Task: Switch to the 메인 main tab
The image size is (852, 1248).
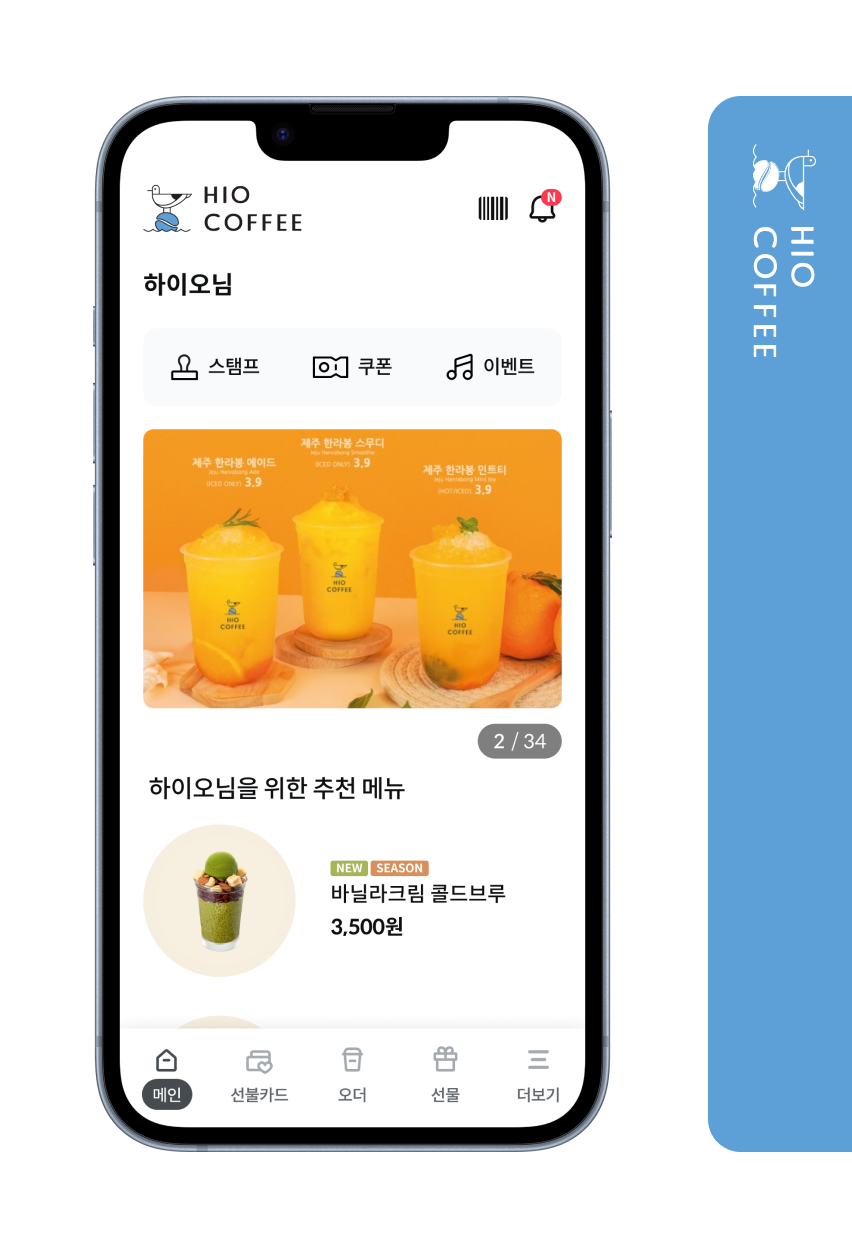Action: point(166,1073)
